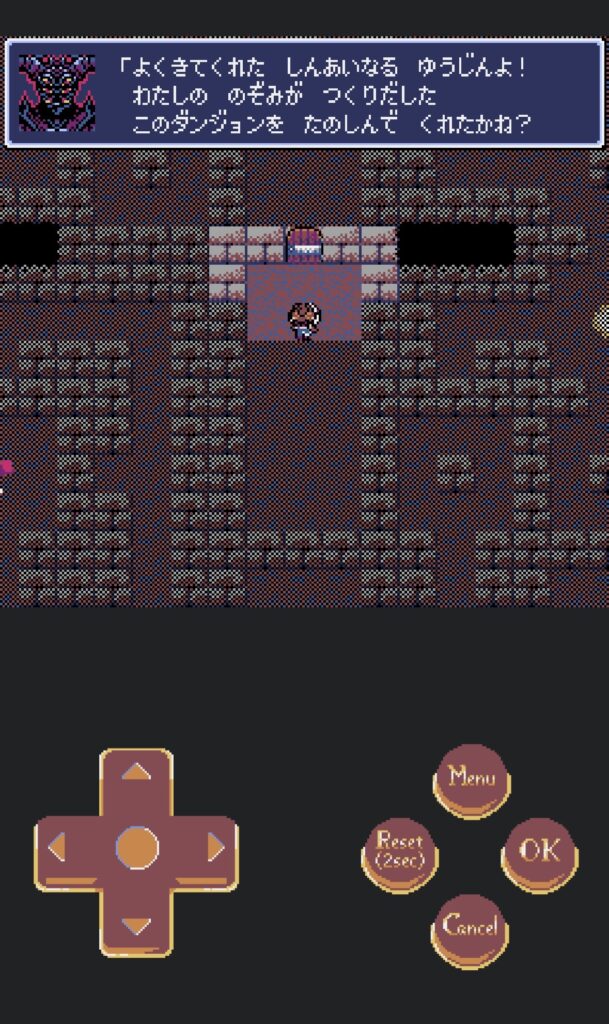The height and width of the screenshot is (1024, 609).
Task: Tap the Reset (2sec) button
Action: pos(399,850)
